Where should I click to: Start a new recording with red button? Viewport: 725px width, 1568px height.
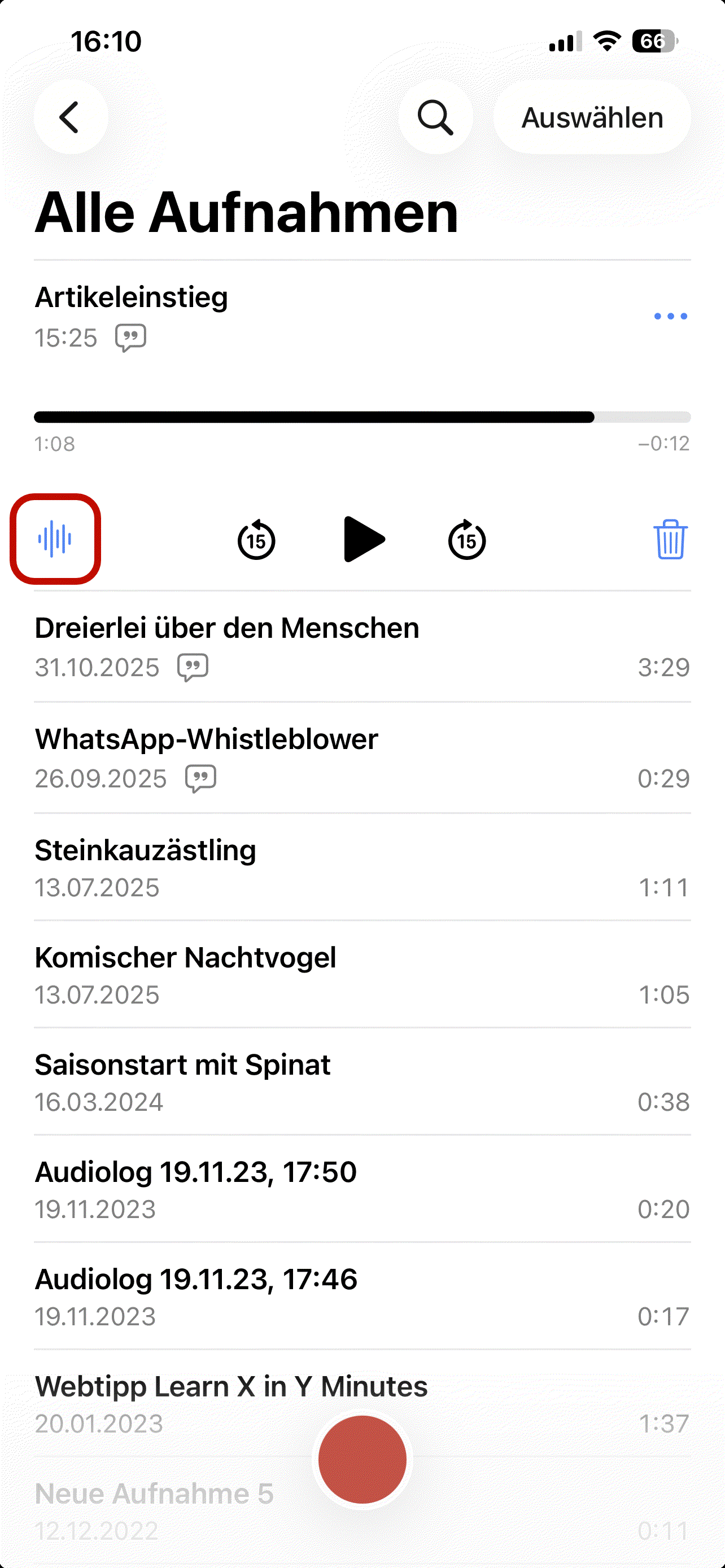(362, 1459)
